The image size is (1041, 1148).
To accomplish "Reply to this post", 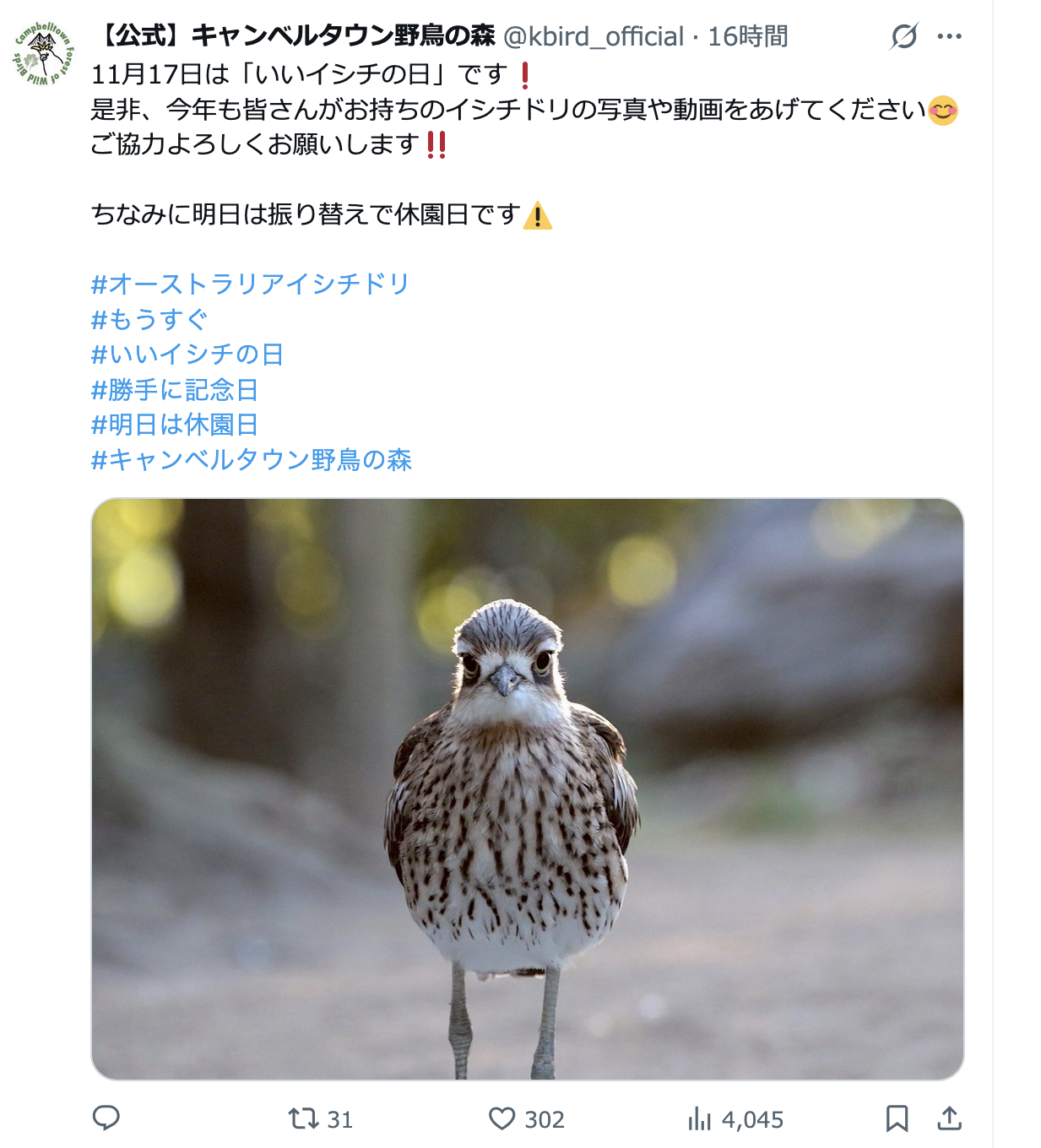I will 106,1118.
